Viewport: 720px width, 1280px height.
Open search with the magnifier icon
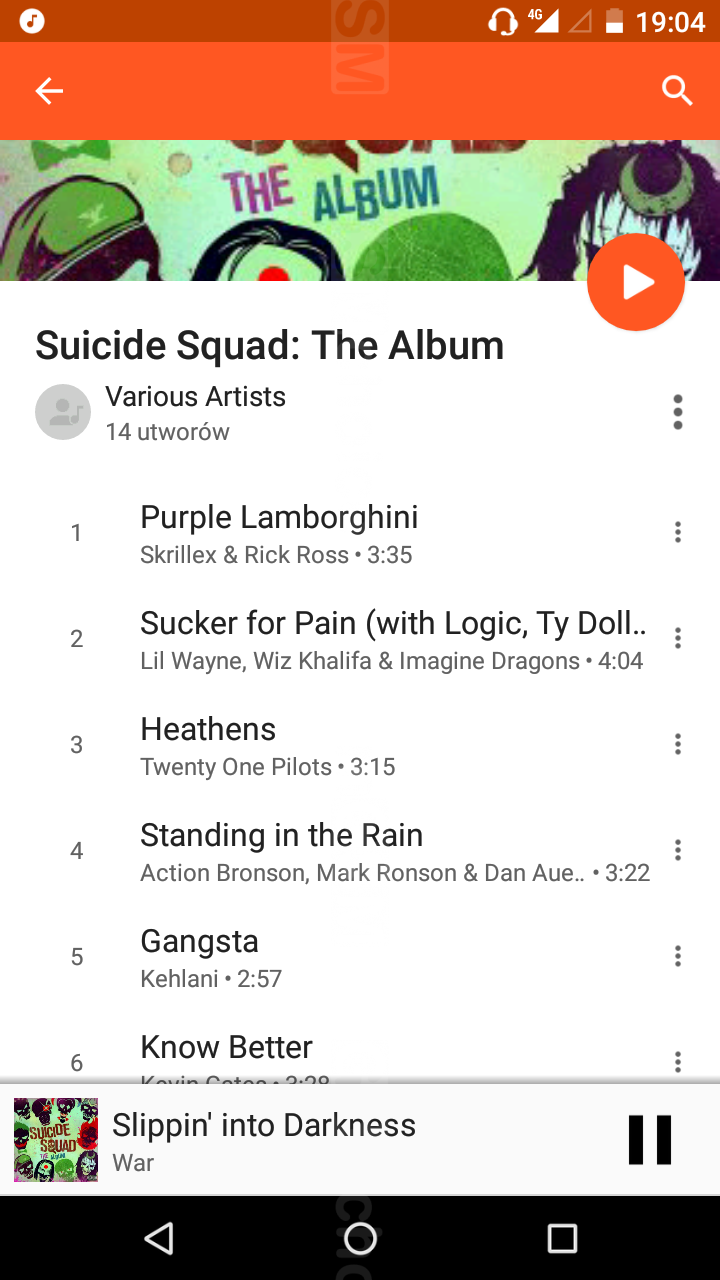point(677,91)
